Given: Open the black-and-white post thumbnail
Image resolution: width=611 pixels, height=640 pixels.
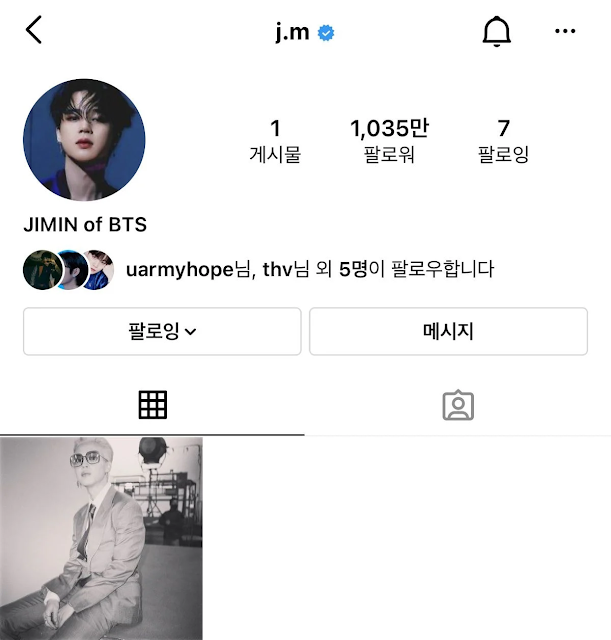Looking at the screenshot, I should pos(101,538).
